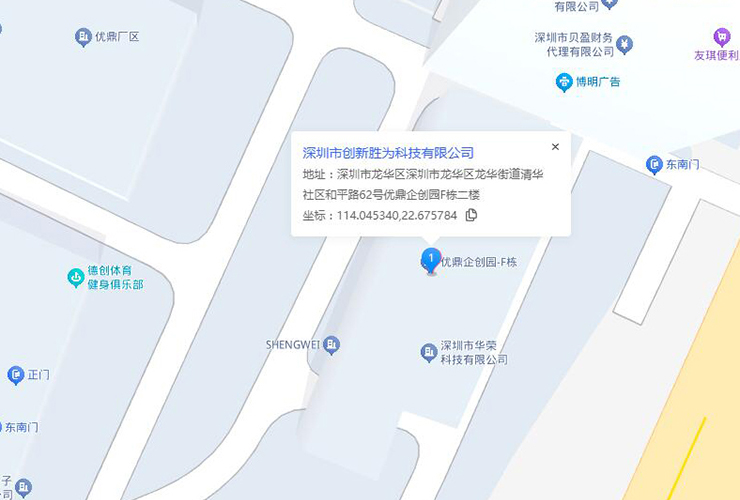Tap the 优鼎厂区 map label
Image resolution: width=740 pixels, height=500 pixels.
point(84,37)
